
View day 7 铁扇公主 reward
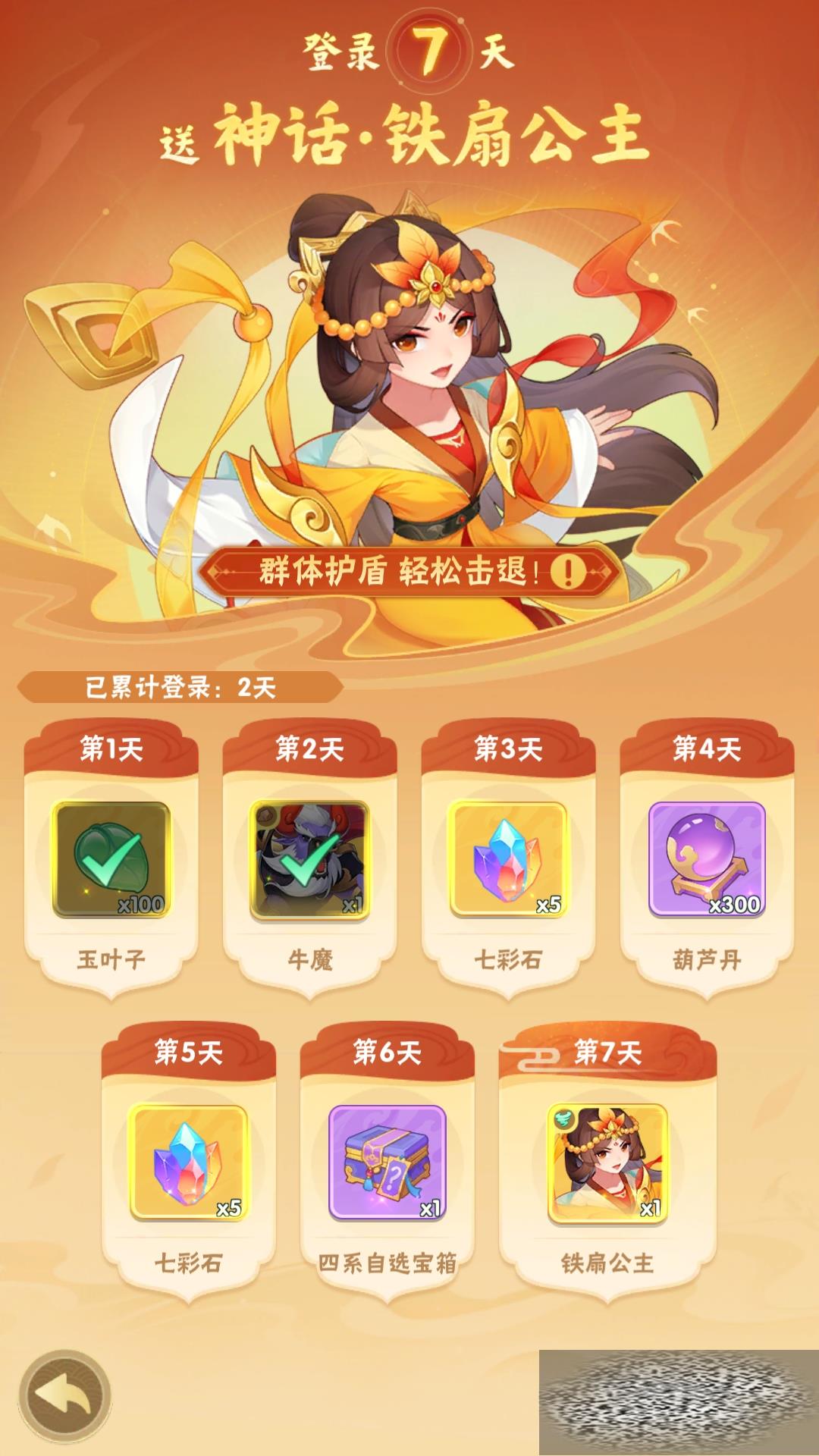point(607,1163)
